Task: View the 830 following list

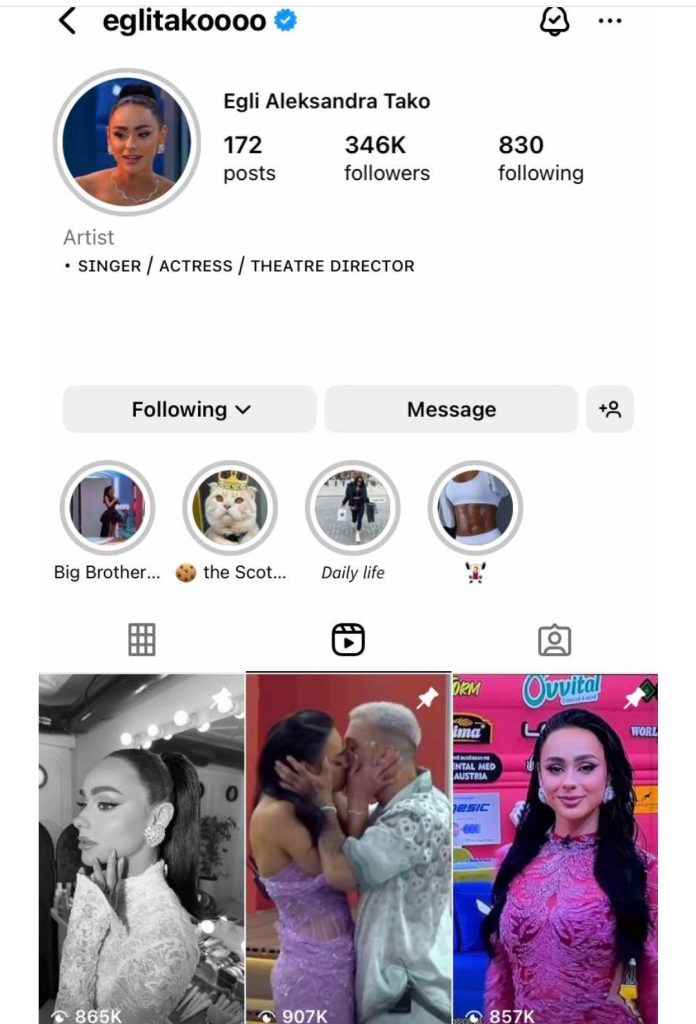Action: (x=540, y=159)
